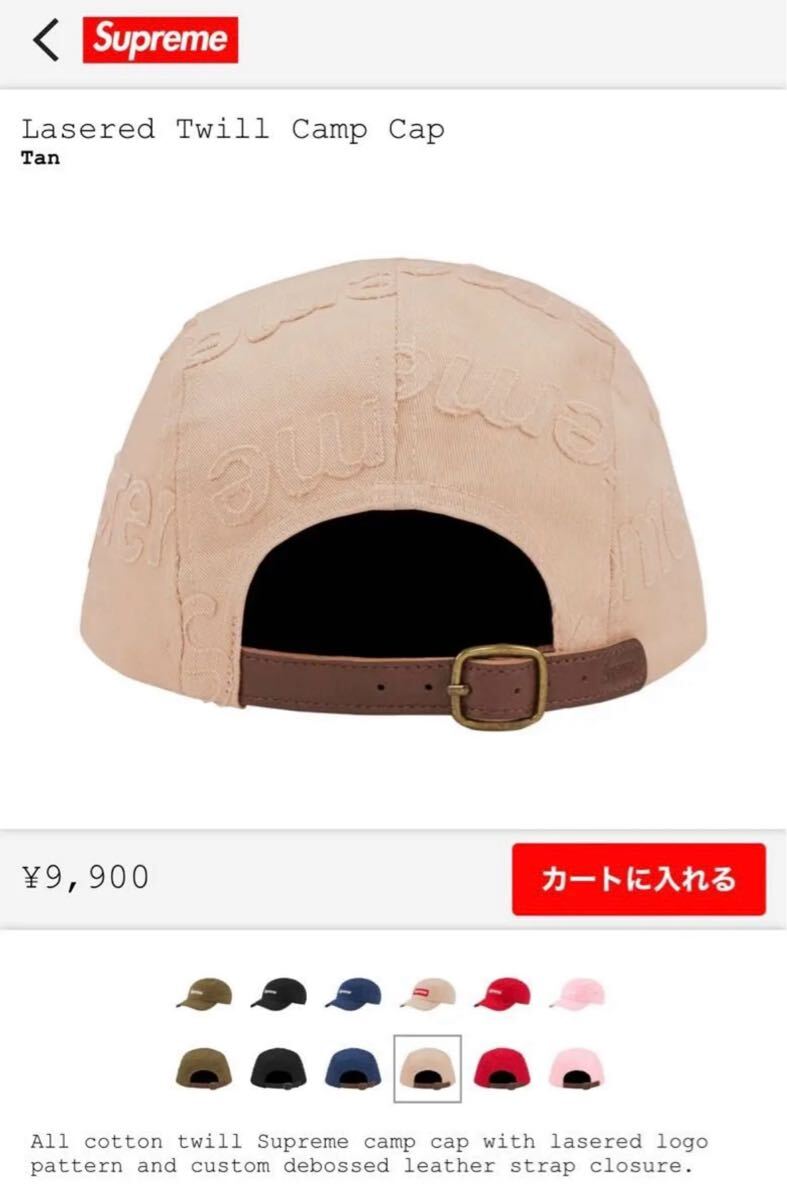Select the pink back-view thumbnail
The image size is (787, 1200).
[578, 1069]
